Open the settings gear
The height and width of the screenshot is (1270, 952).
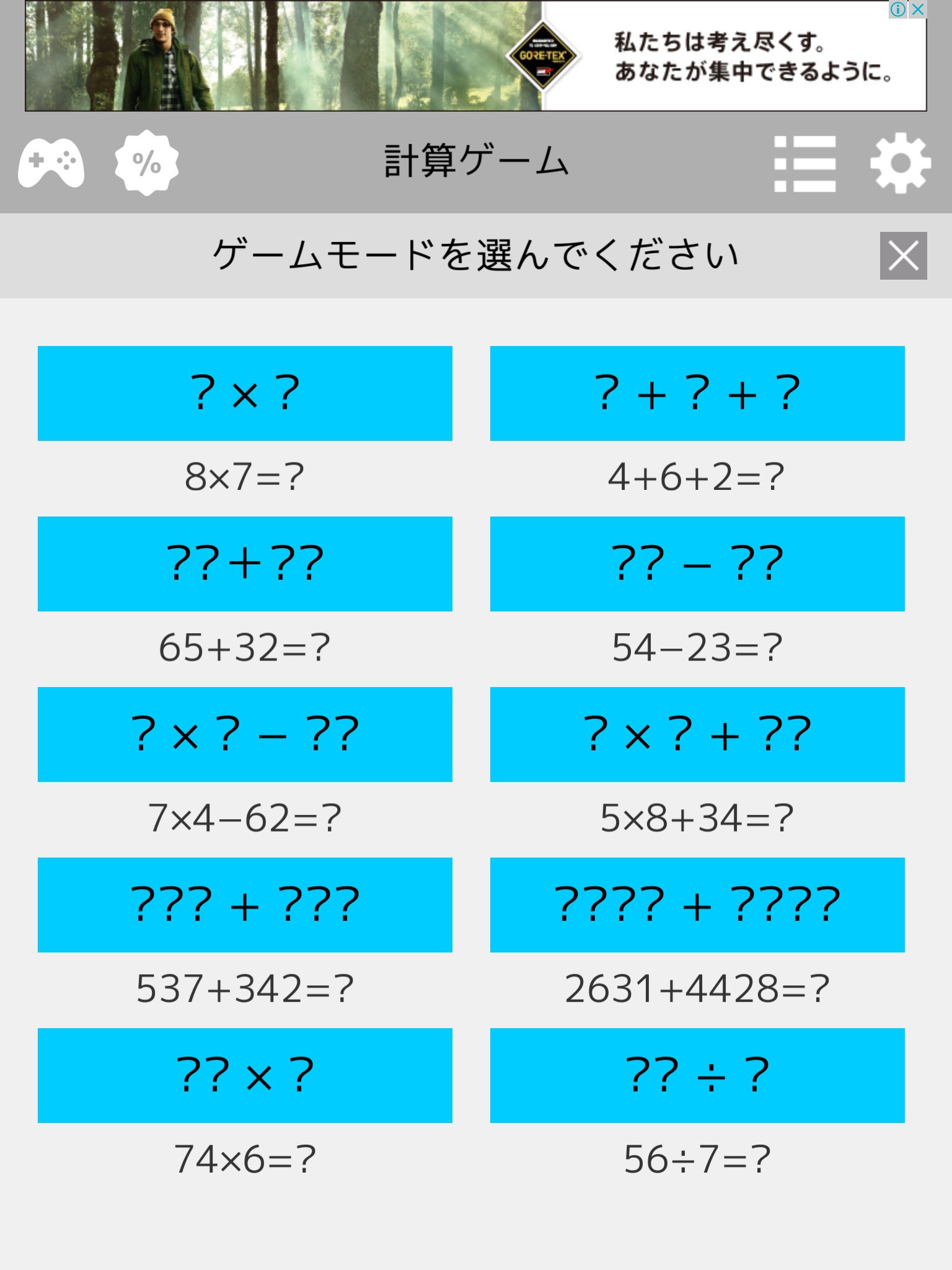coord(901,163)
